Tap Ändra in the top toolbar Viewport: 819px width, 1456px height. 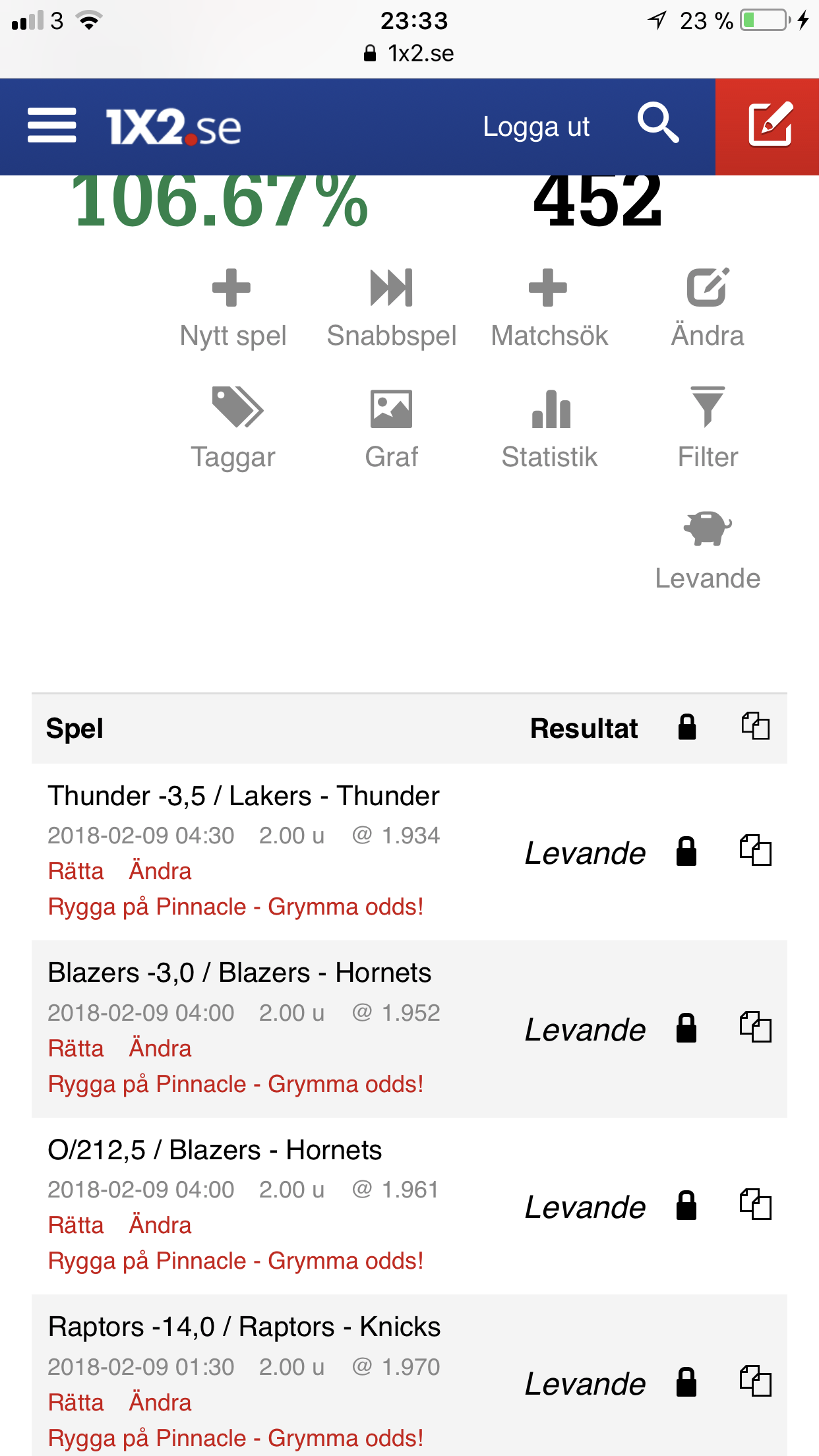coord(708,309)
